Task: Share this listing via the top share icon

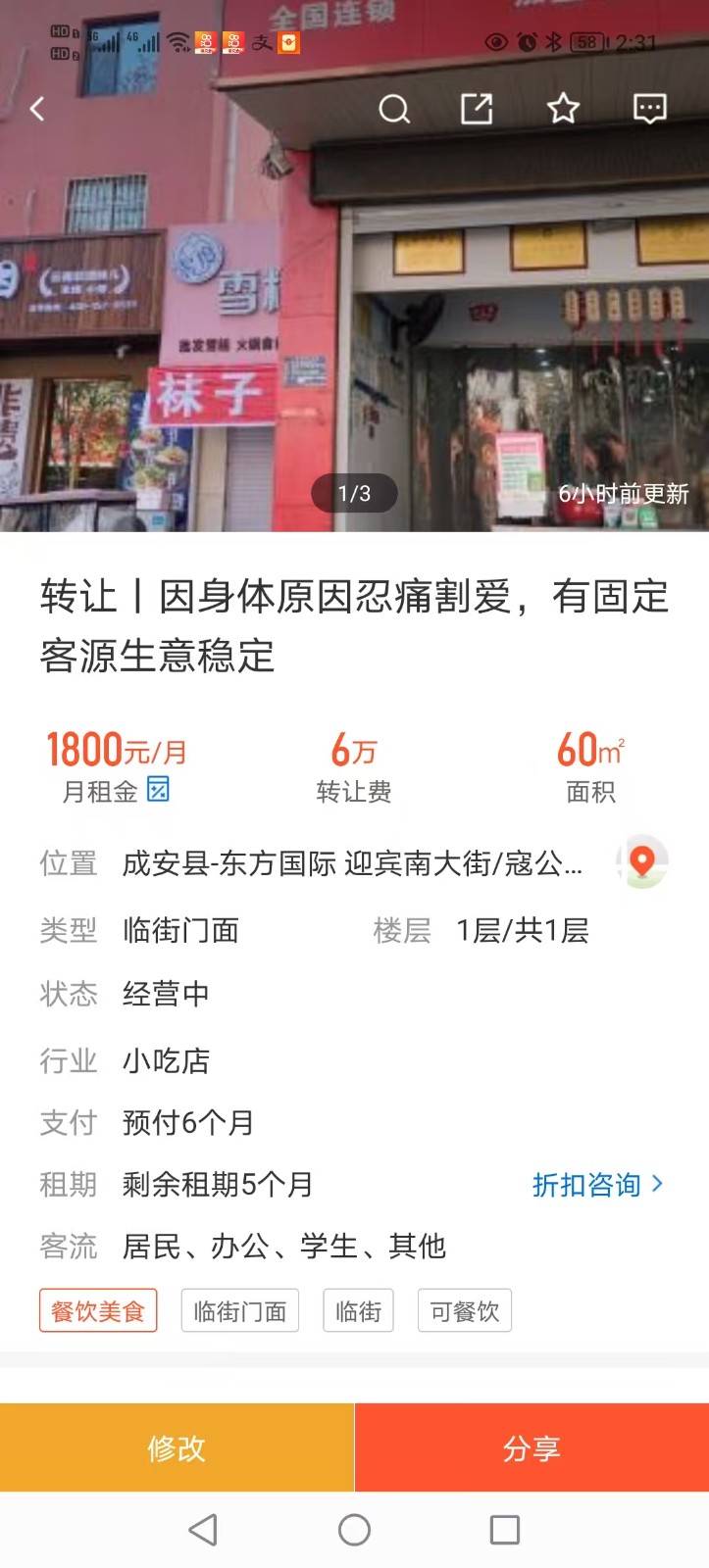Action: pyautogui.click(x=477, y=109)
